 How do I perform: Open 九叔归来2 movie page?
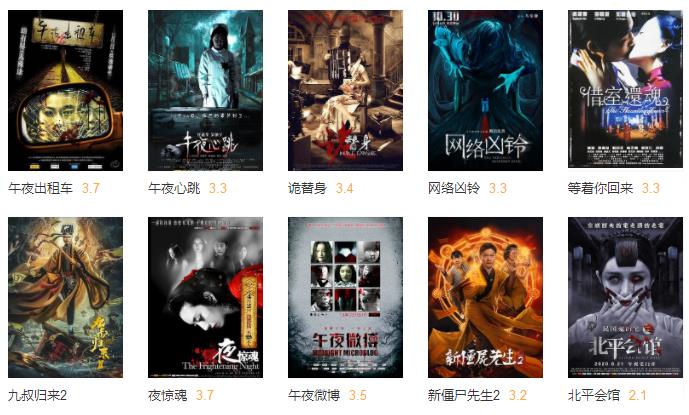pyautogui.click(x=65, y=297)
